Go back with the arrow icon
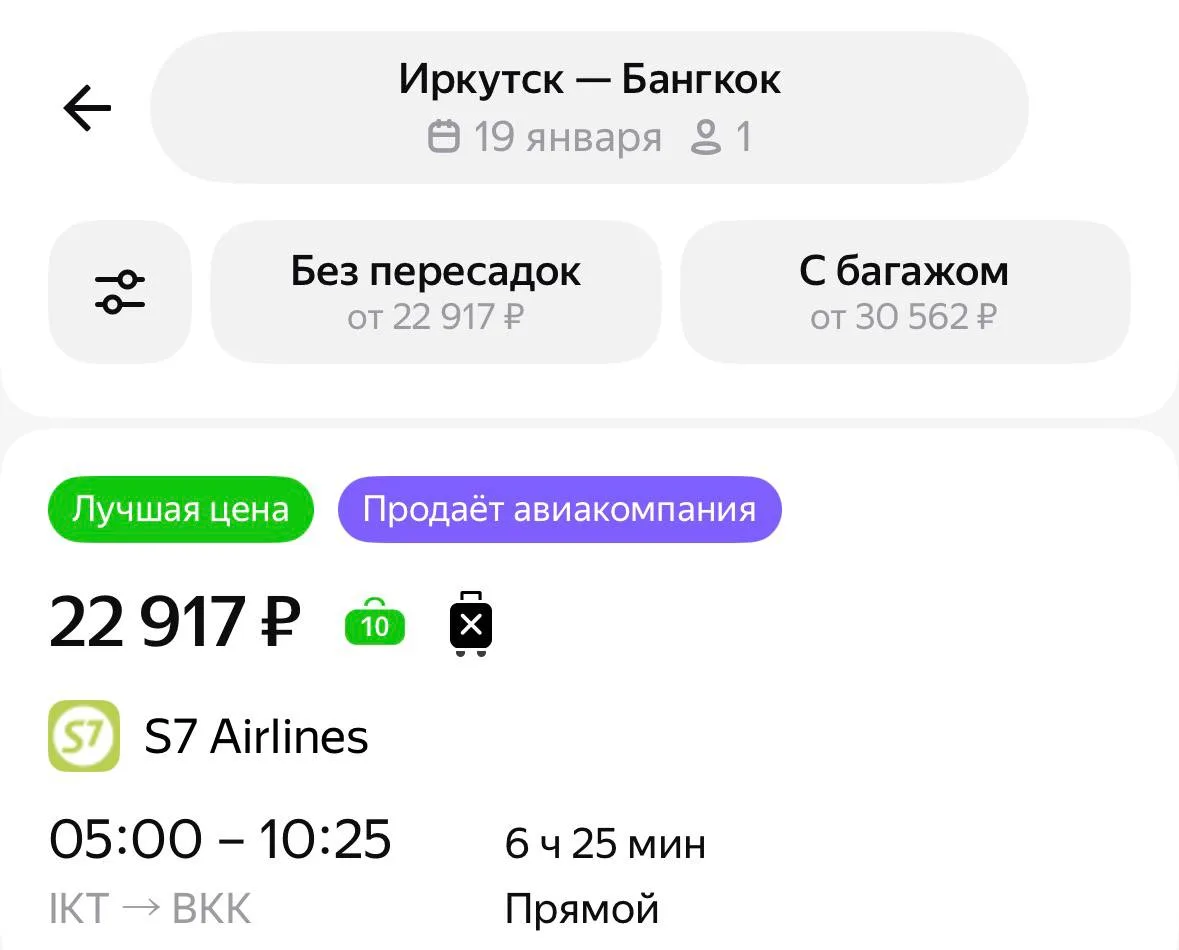Viewport: 1179px width, 950px height. pyautogui.click(x=87, y=108)
